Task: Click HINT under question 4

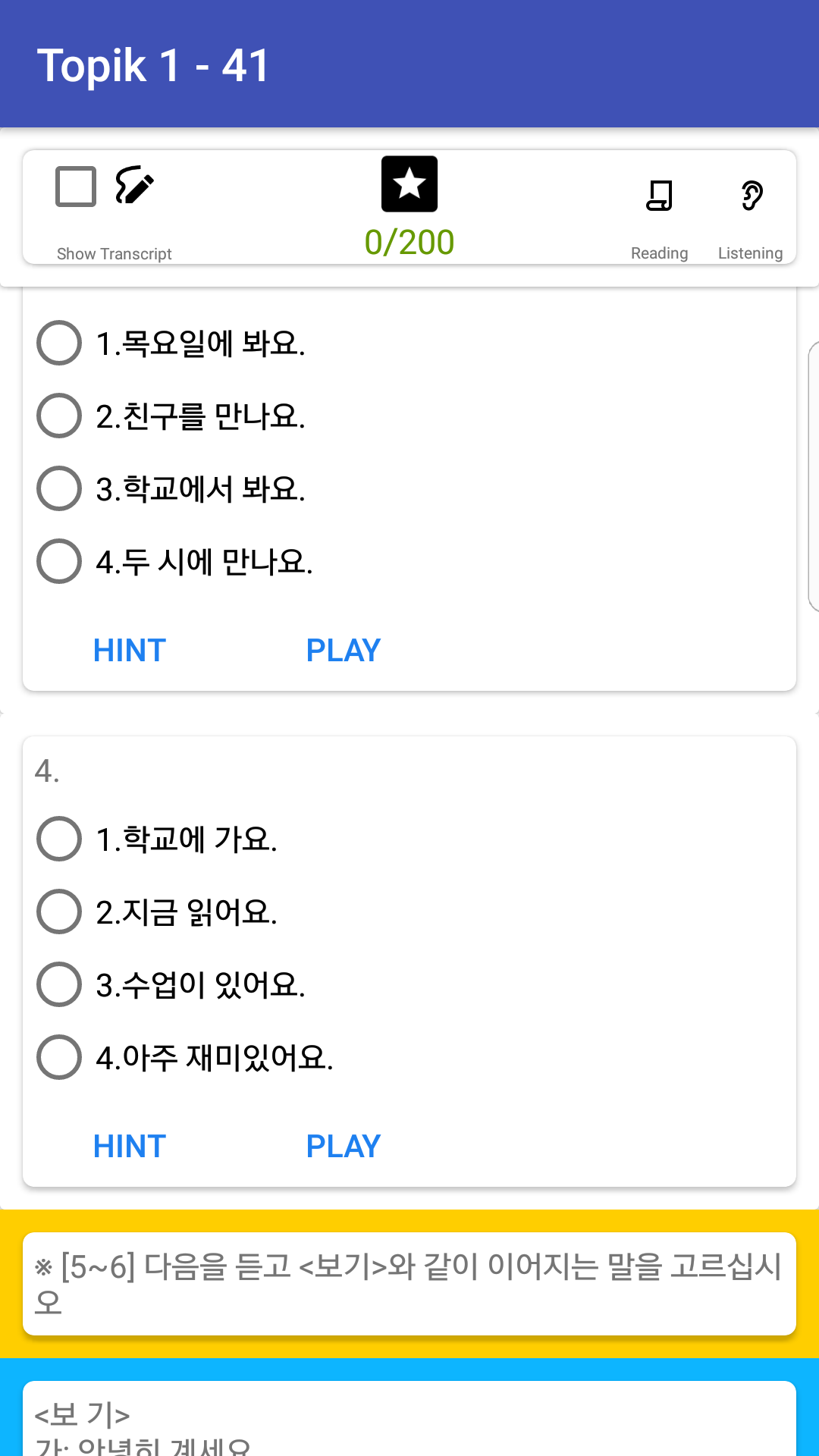Action: [129, 1146]
